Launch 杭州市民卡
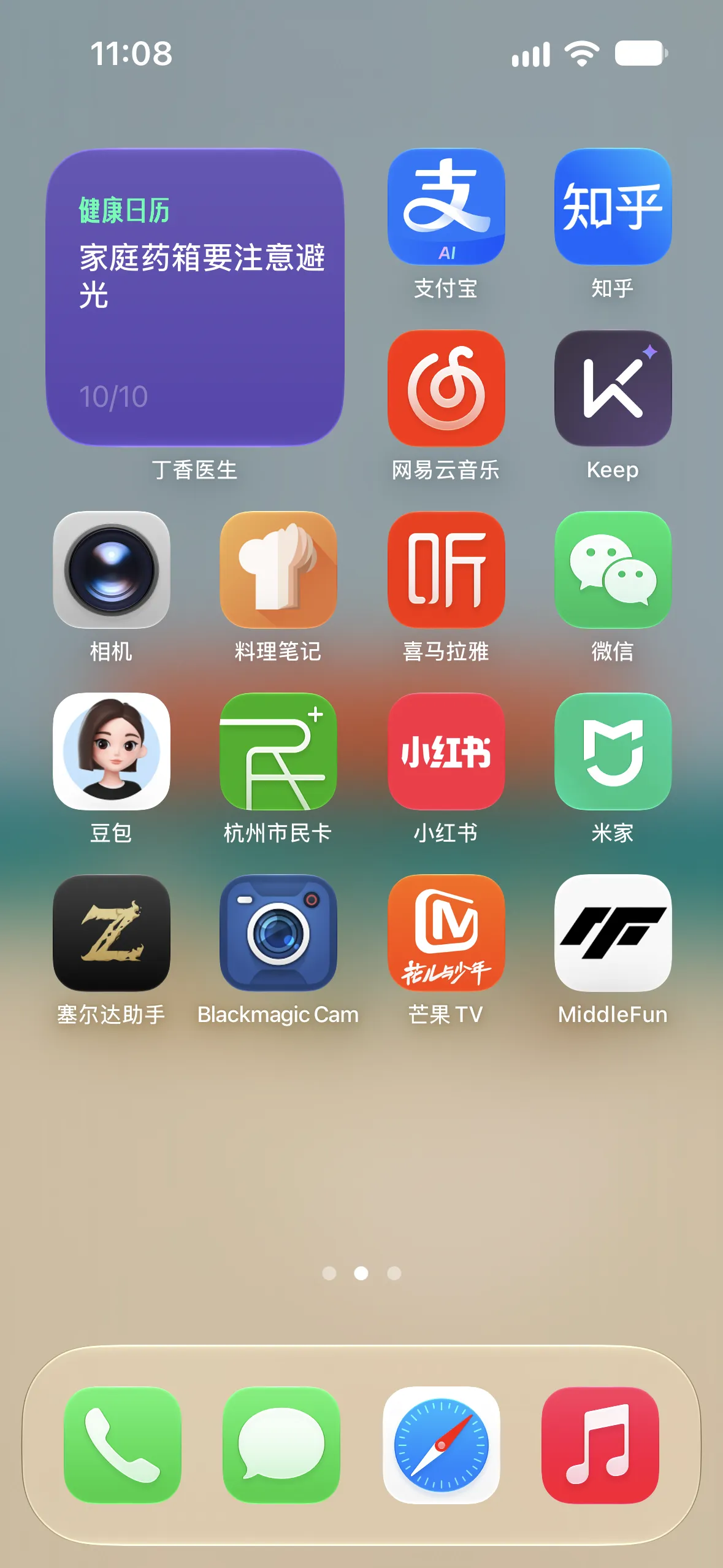Image resolution: width=723 pixels, height=1568 pixels. pos(278,751)
